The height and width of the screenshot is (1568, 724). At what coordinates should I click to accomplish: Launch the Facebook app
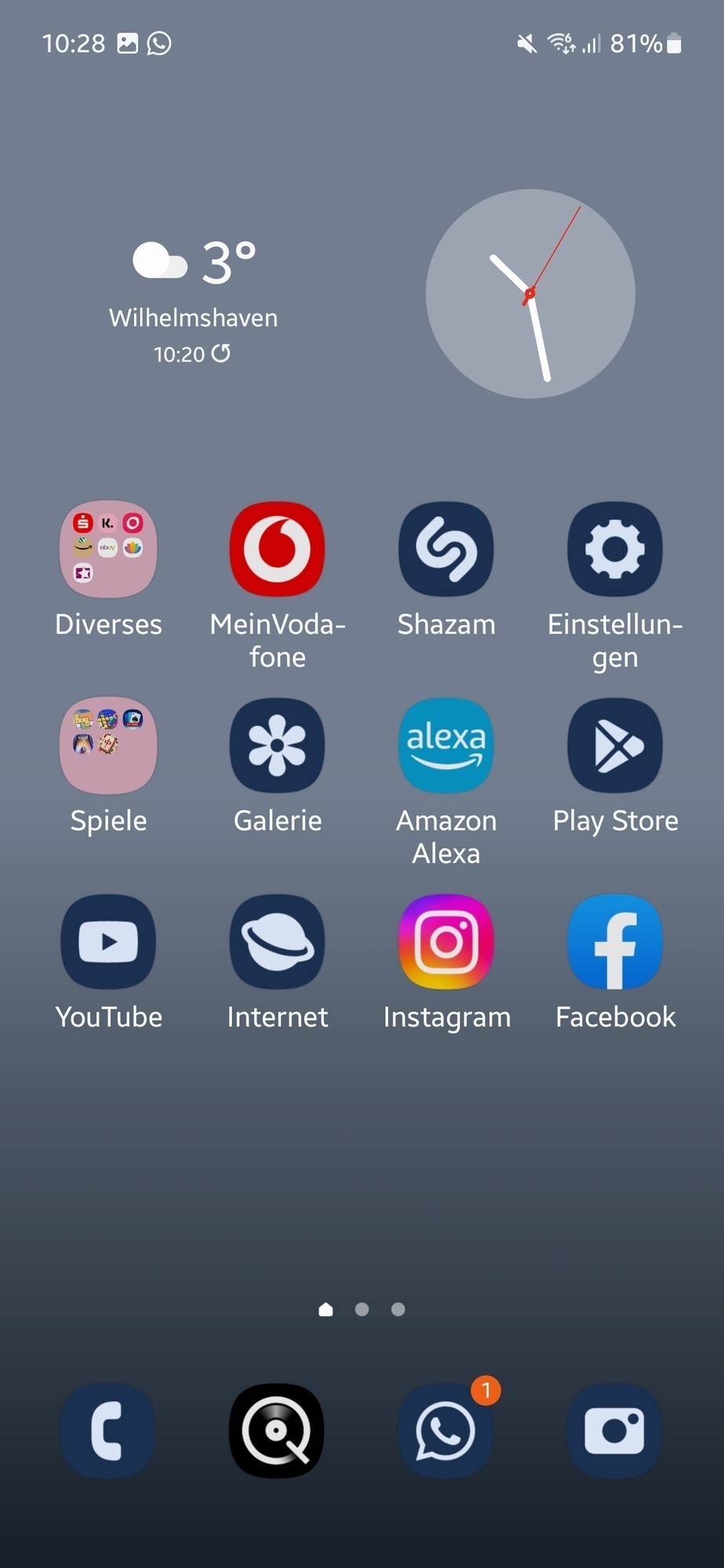[x=615, y=942]
